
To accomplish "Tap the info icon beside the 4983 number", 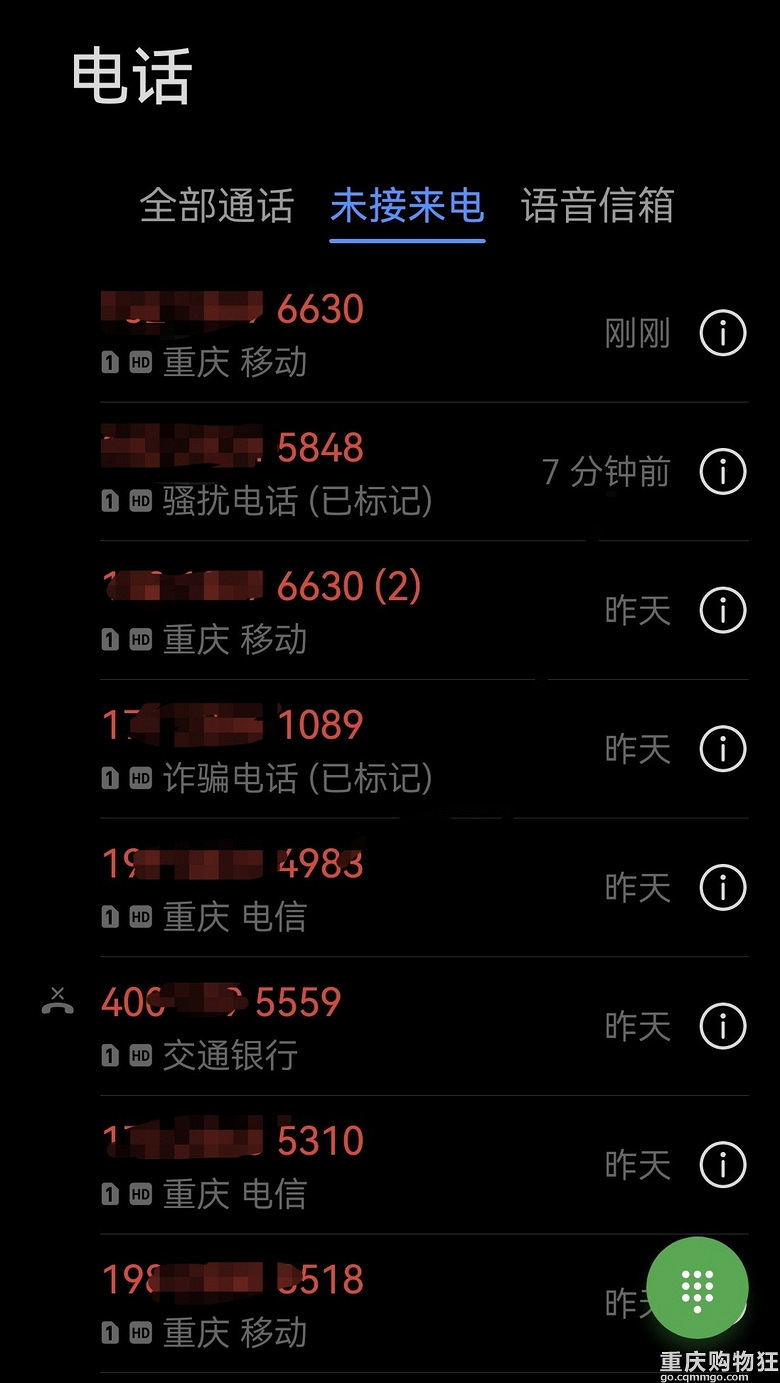I will coord(722,886).
